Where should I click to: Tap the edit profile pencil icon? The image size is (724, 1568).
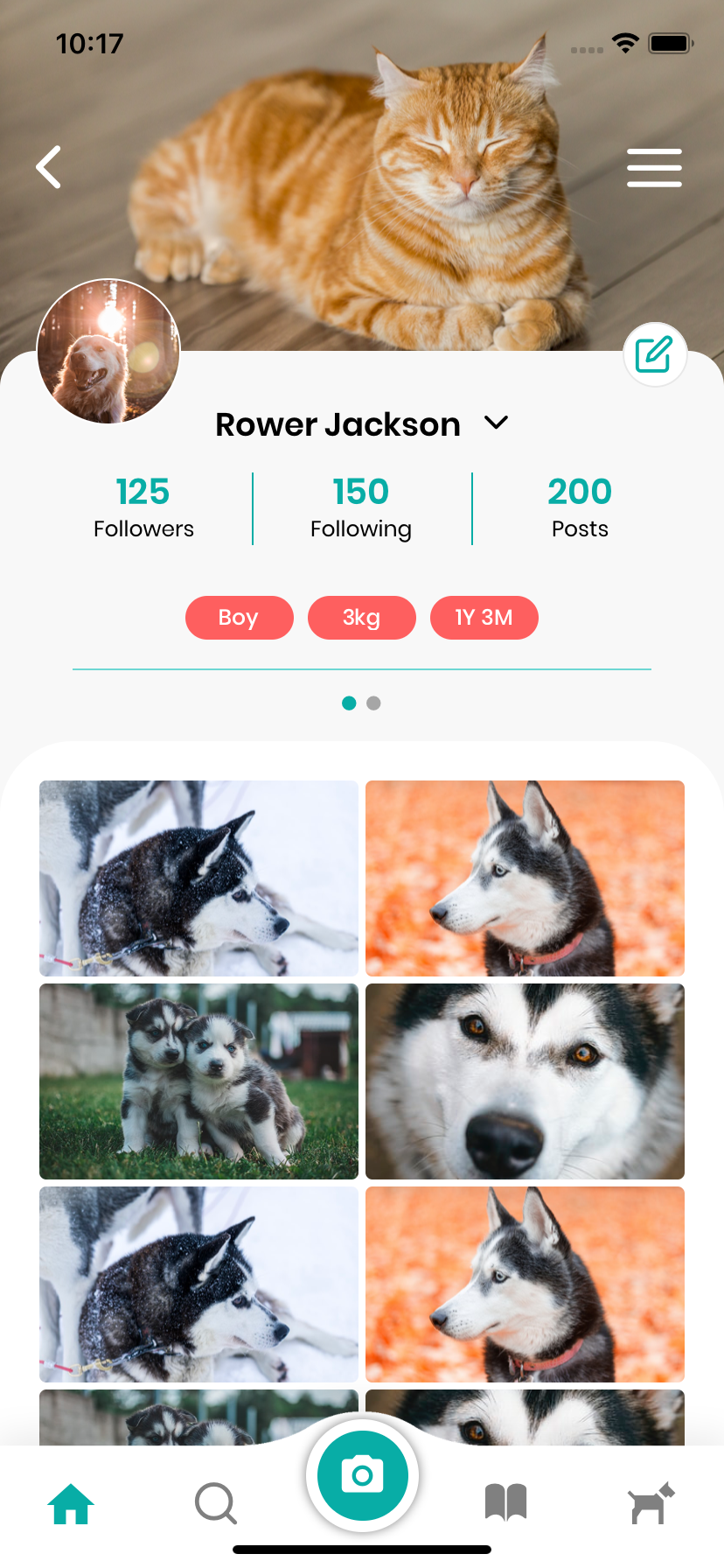click(x=654, y=354)
